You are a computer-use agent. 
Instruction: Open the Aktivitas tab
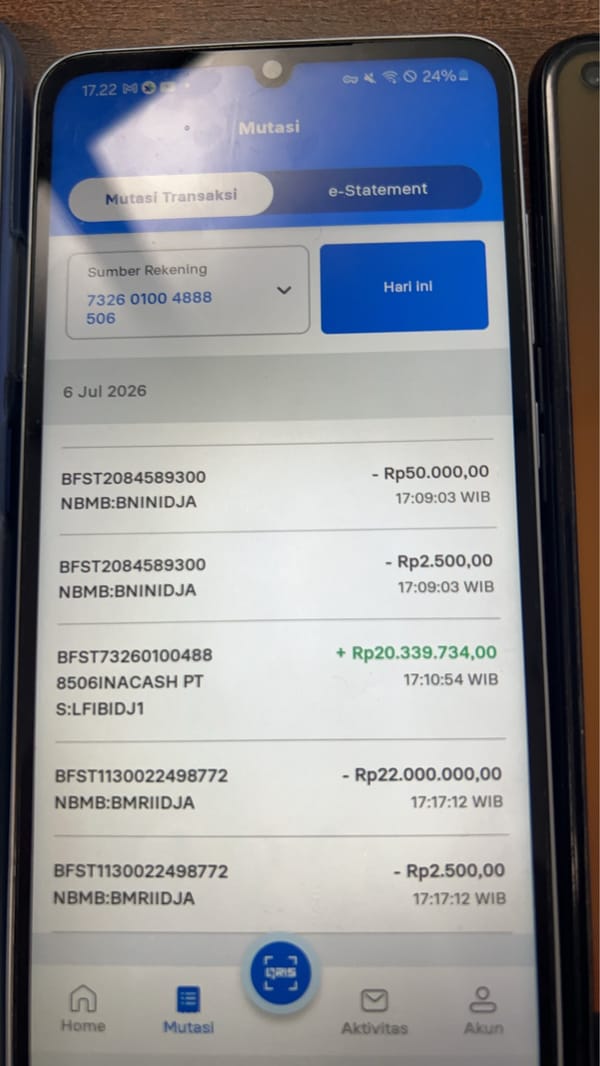point(374,1011)
